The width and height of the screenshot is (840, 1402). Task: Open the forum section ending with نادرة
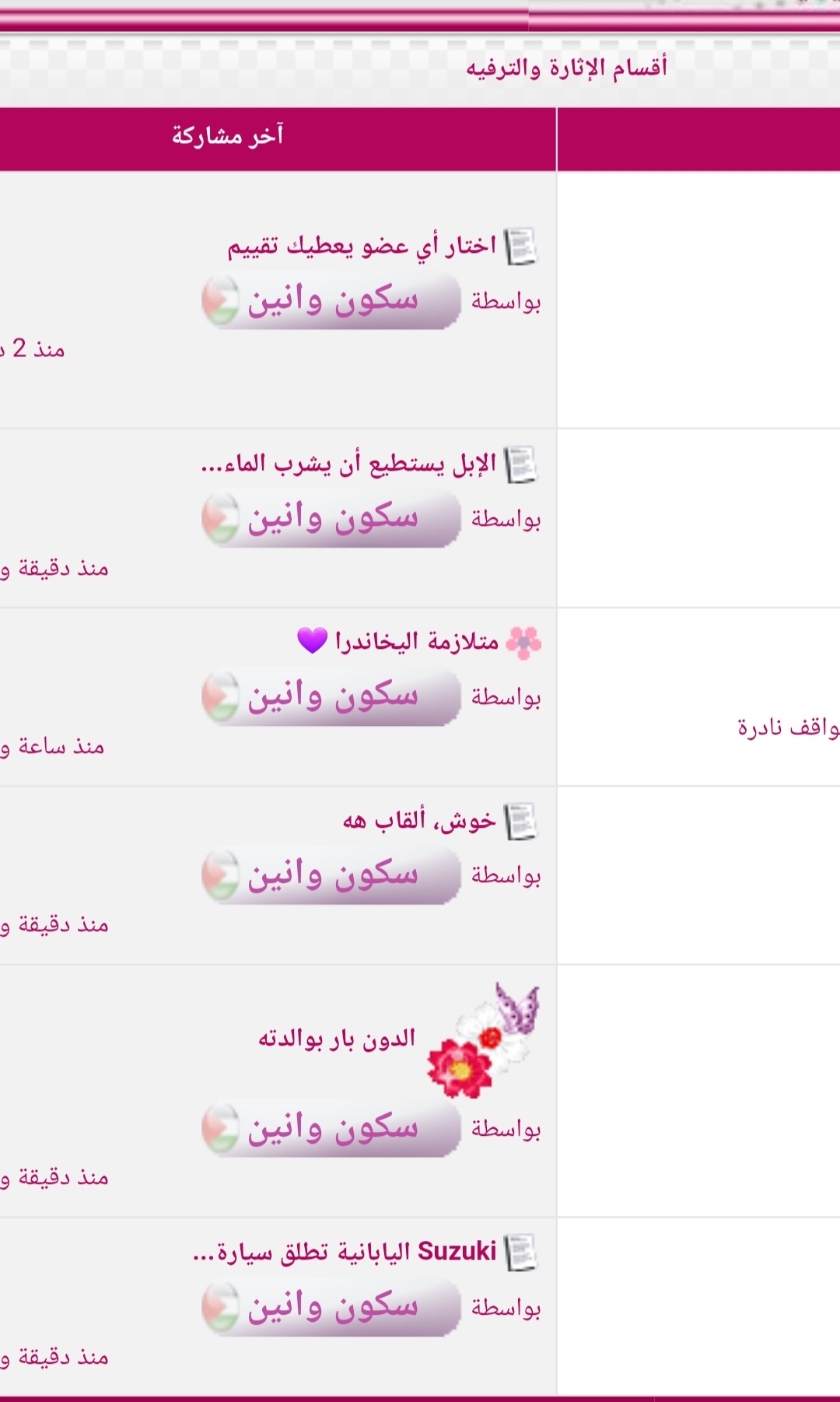(x=787, y=728)
